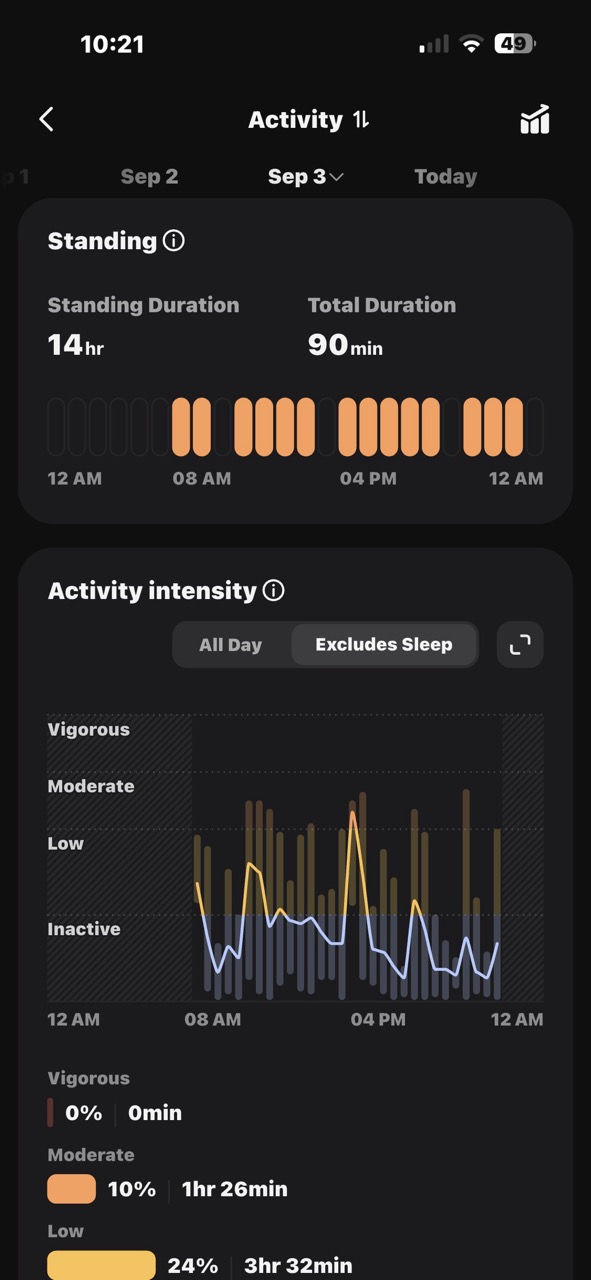Open the Standing info icon
Image resolution: width=591 pixels, height=1280 pixels.
pyautogui.click(x=174, y=241)
